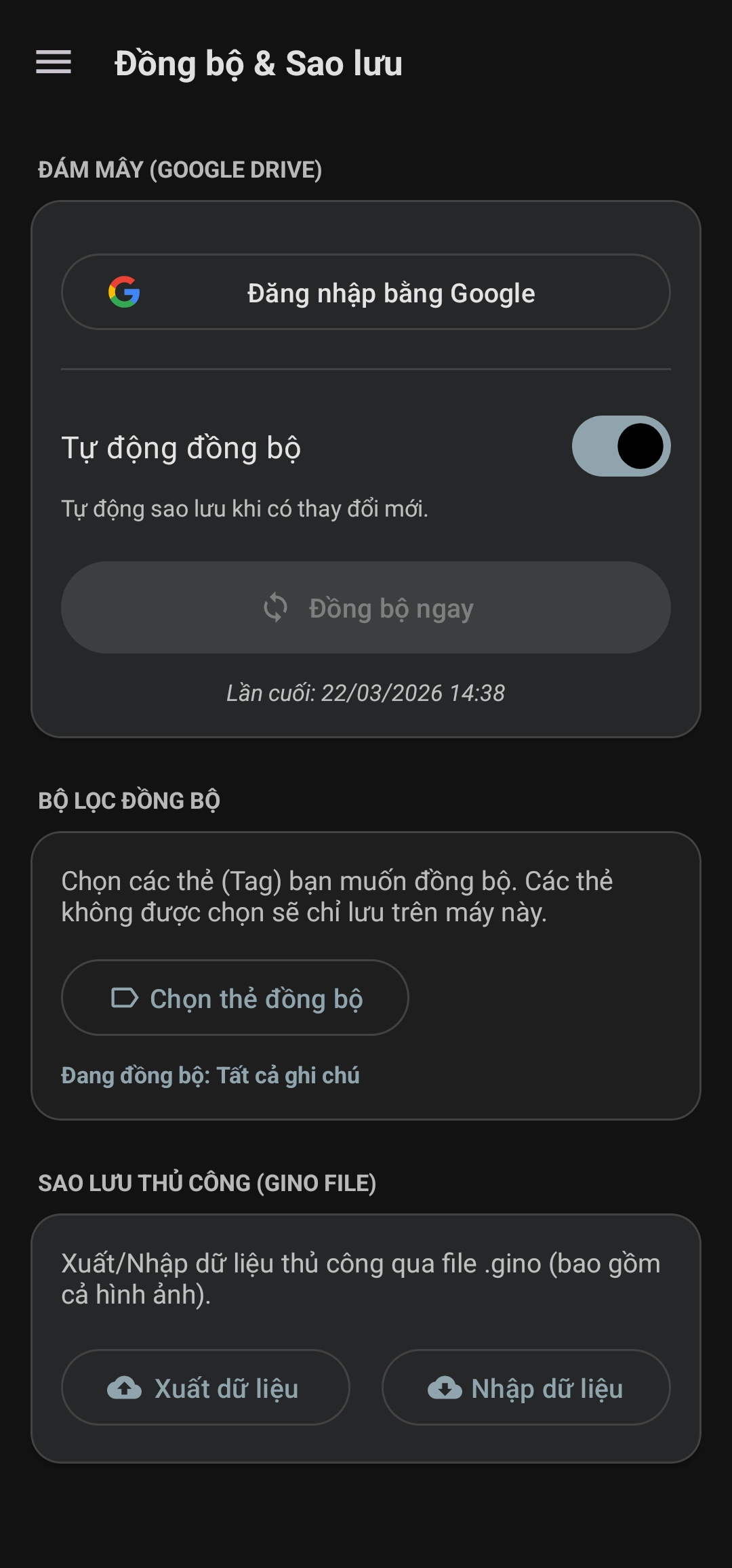
Task: Click the hamburger icon beside Đồng bộ & Sao lưu
Action: click(x=56, y=62)
